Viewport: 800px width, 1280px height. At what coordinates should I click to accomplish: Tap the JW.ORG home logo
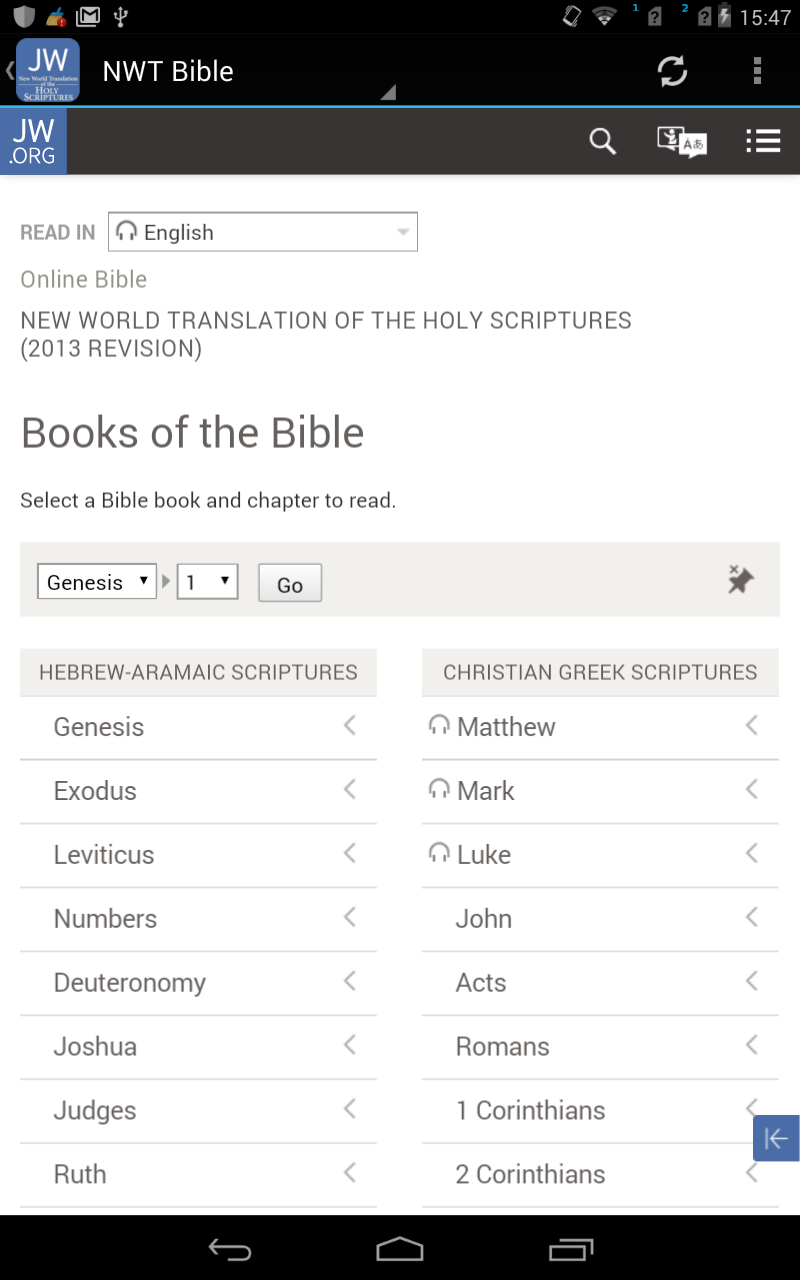(x=33, y=142)
